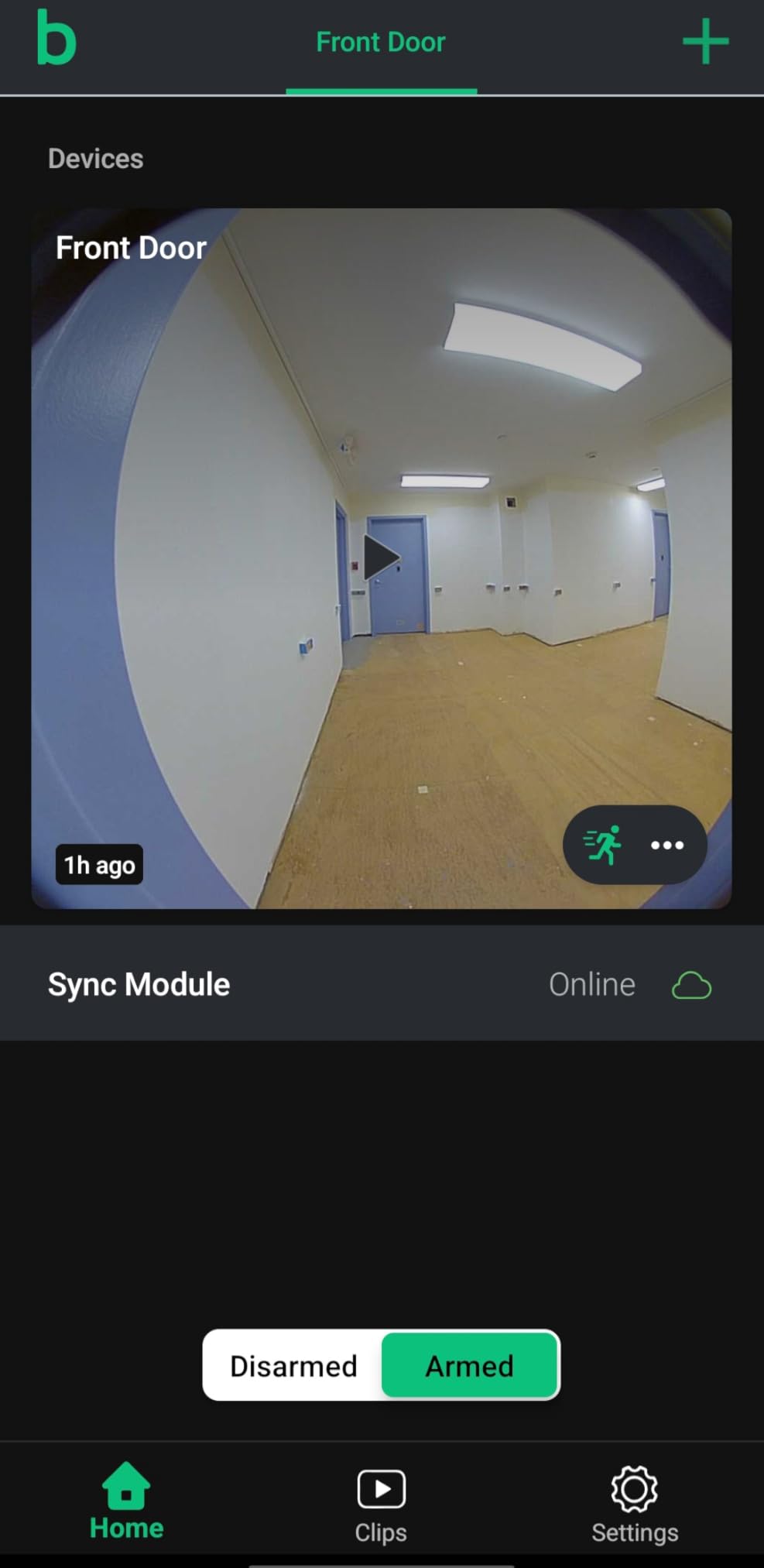Screen dimensions: 764x1568
Task: Tap the cloud icon next to Online
Action: (x=691, y=984)
